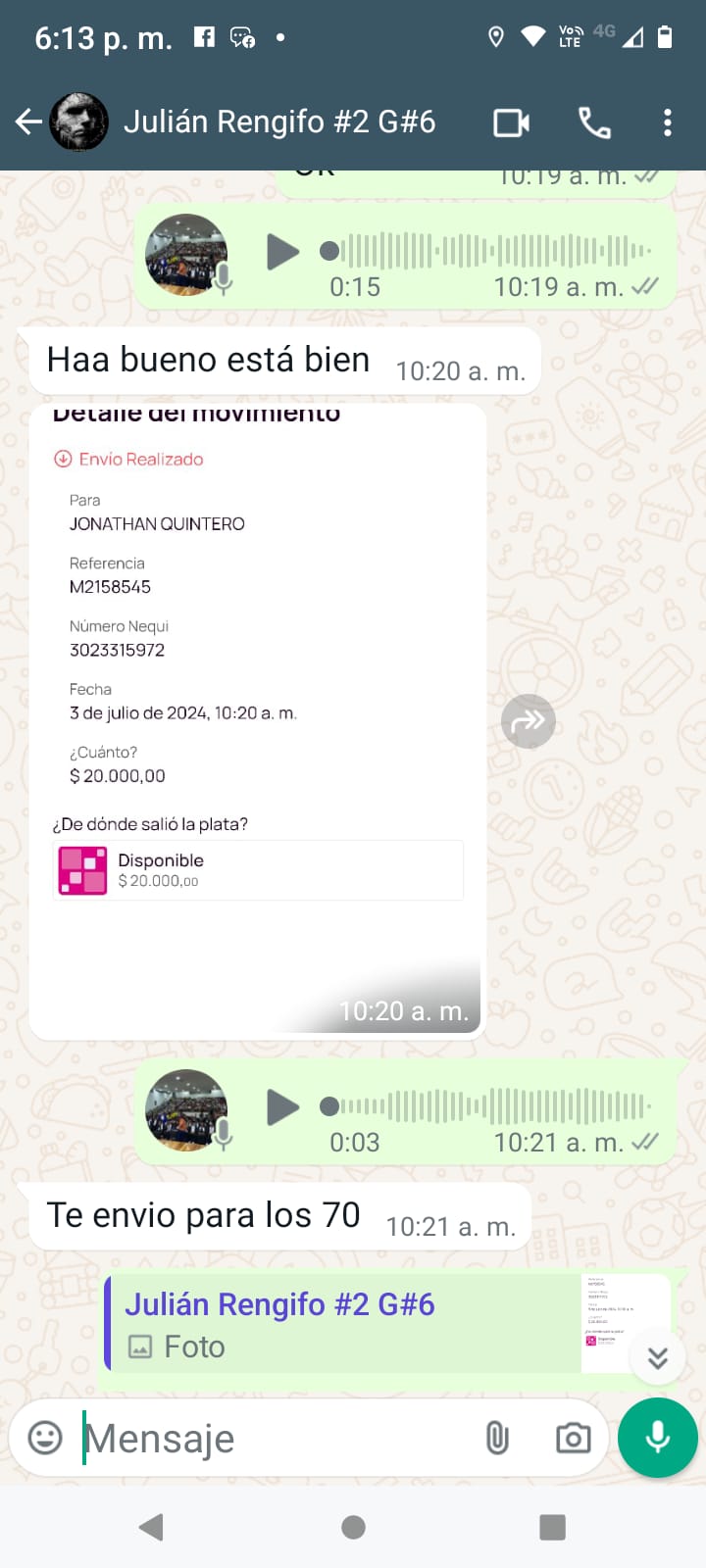Record a voice message with the microphone
The image size is (706, 1568).
[658, 1438]
